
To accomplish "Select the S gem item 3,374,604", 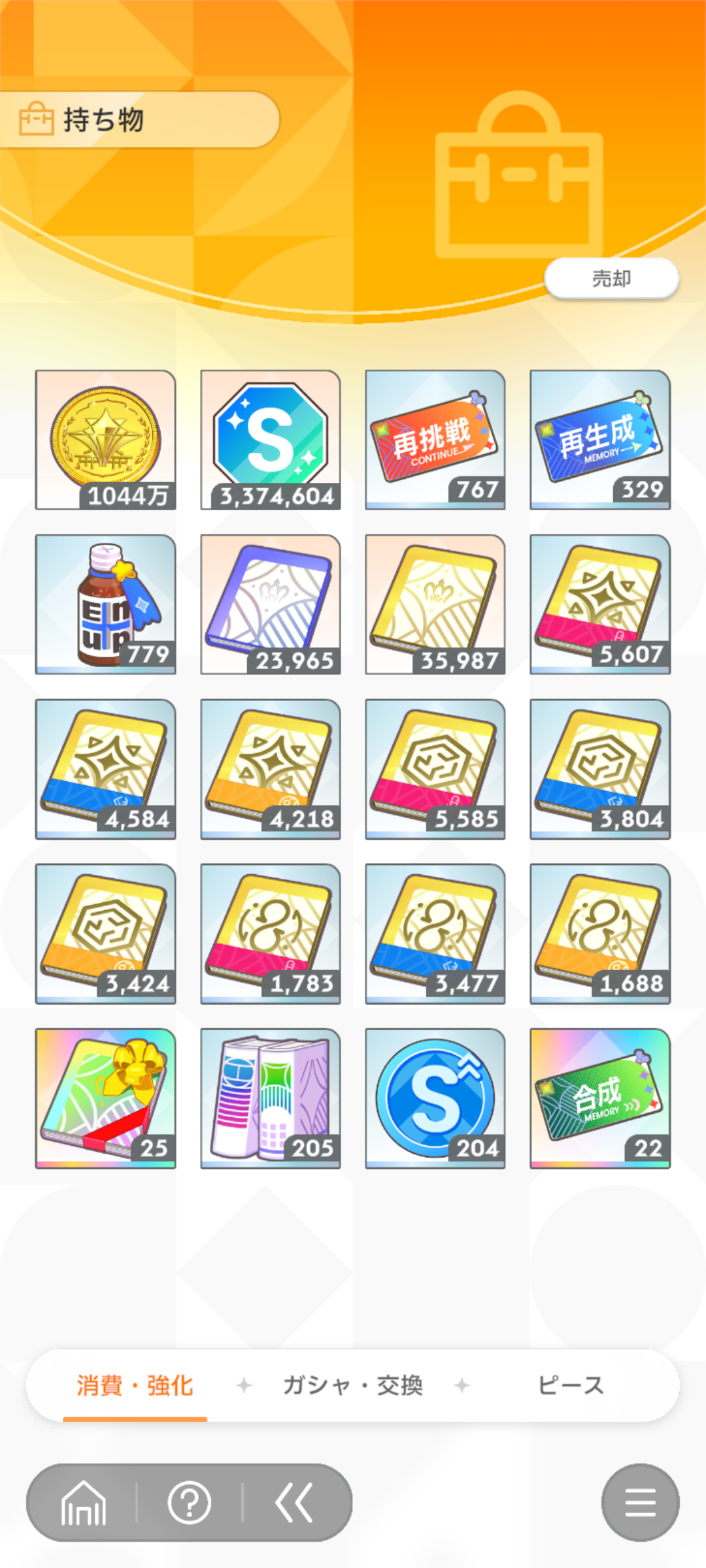I will click(x=271, y=440).
